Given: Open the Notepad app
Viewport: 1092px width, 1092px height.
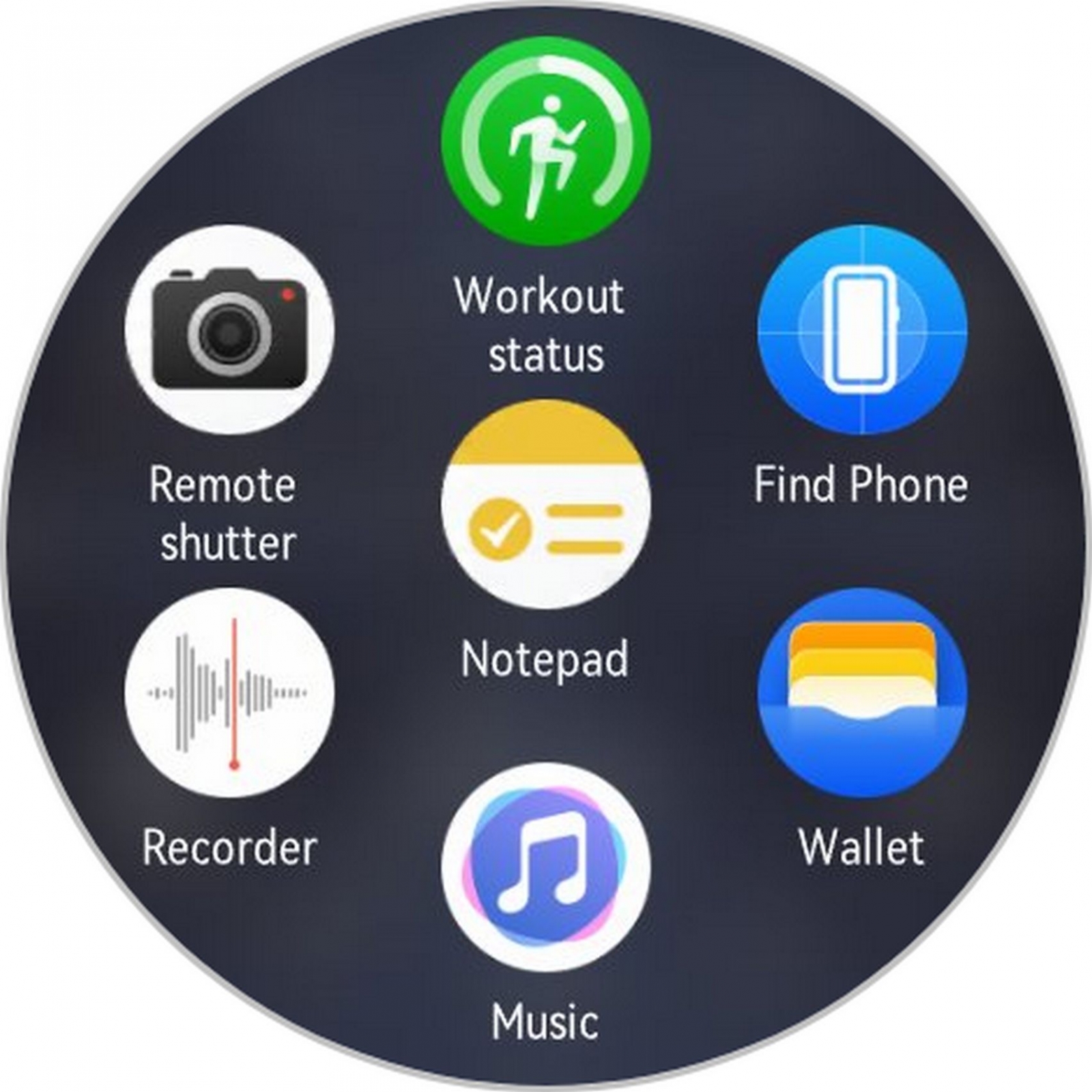Looking at the screenshot, I should [x=545, y=504].
